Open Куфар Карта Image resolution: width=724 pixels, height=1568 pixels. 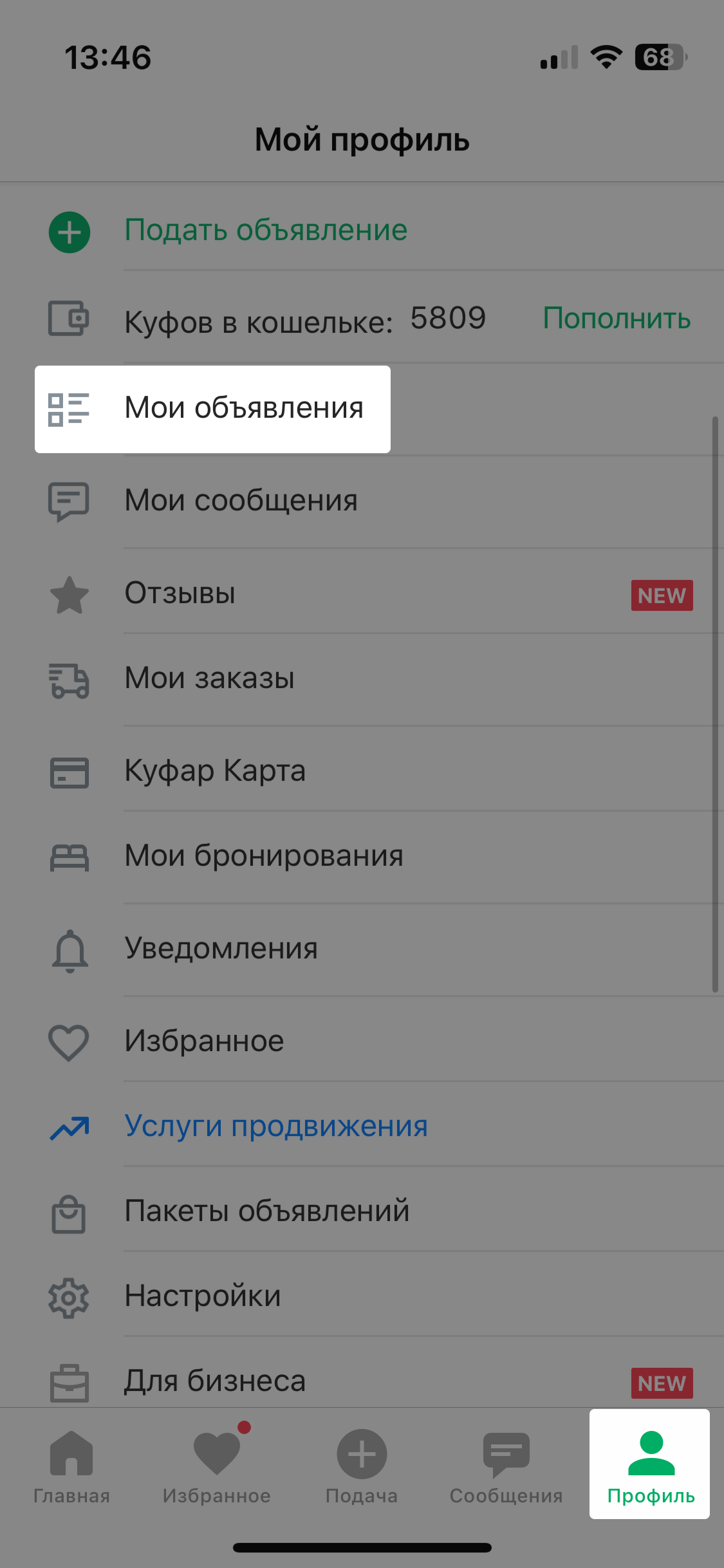[x=215, y=770]
